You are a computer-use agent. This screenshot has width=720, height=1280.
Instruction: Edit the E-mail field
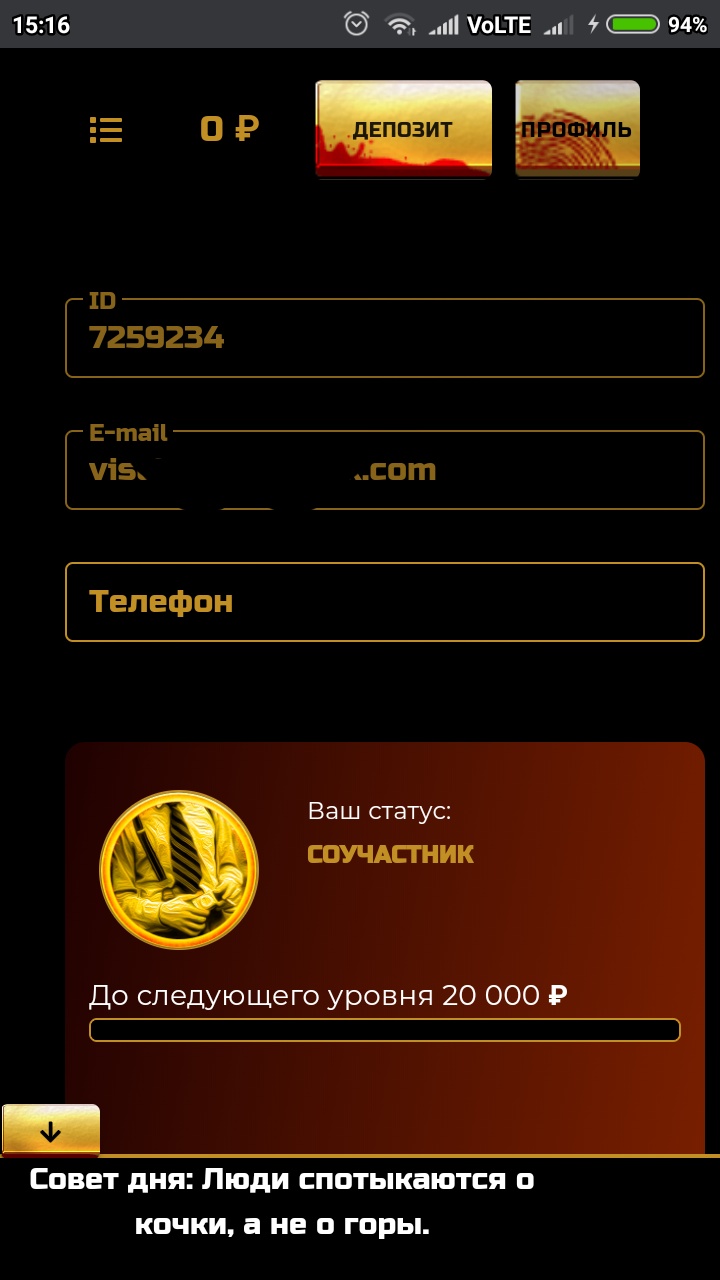pyautogui.click(x=385, y=470)
